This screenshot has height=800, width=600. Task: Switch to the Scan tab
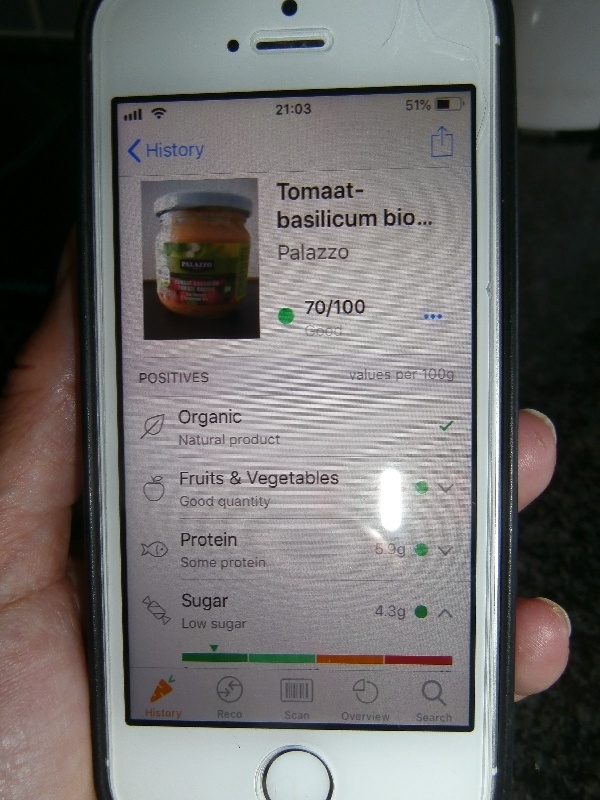click(x=297, y=697)
